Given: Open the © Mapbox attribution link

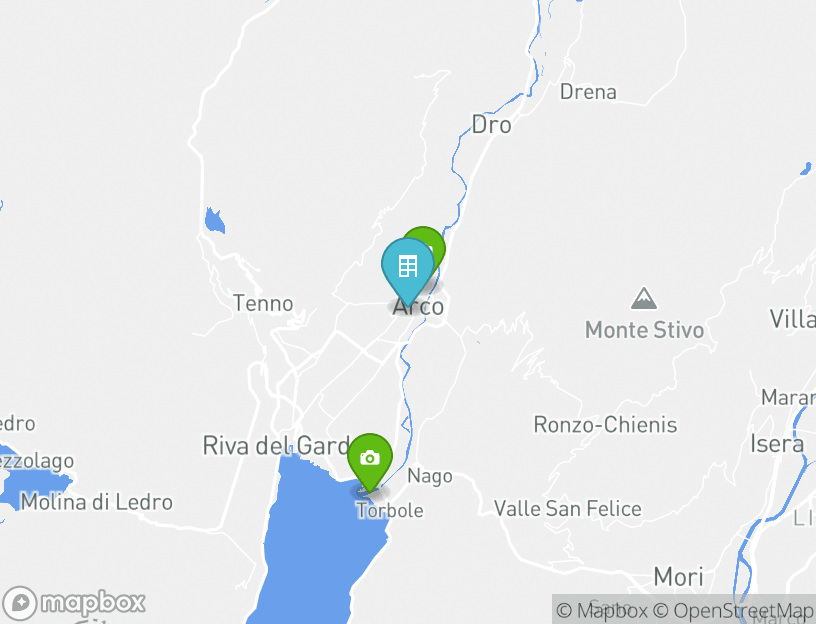Looking at the screenshot, I should pos(601,609).
